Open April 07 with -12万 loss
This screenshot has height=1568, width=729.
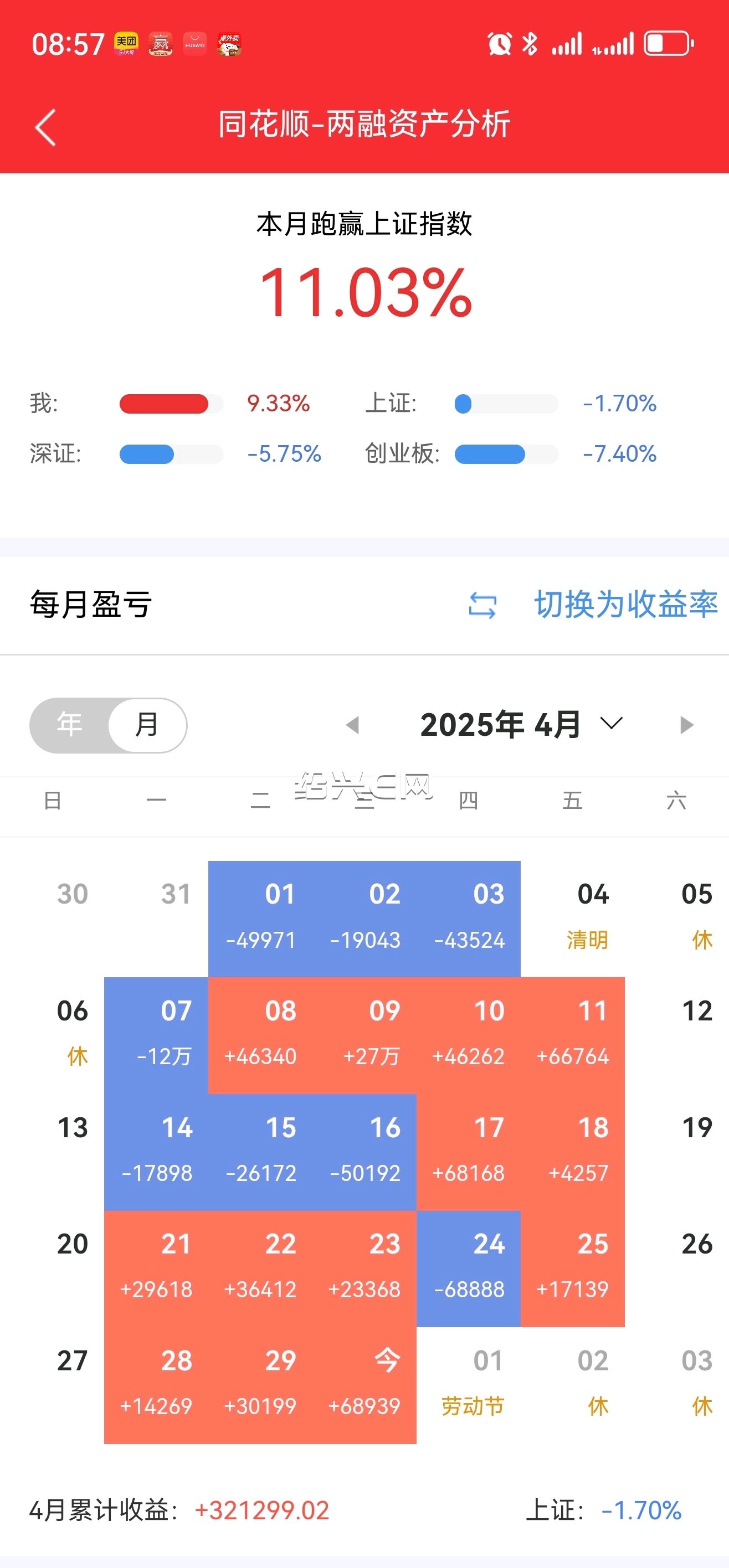pyautogui.click(x=156, y=1035)
